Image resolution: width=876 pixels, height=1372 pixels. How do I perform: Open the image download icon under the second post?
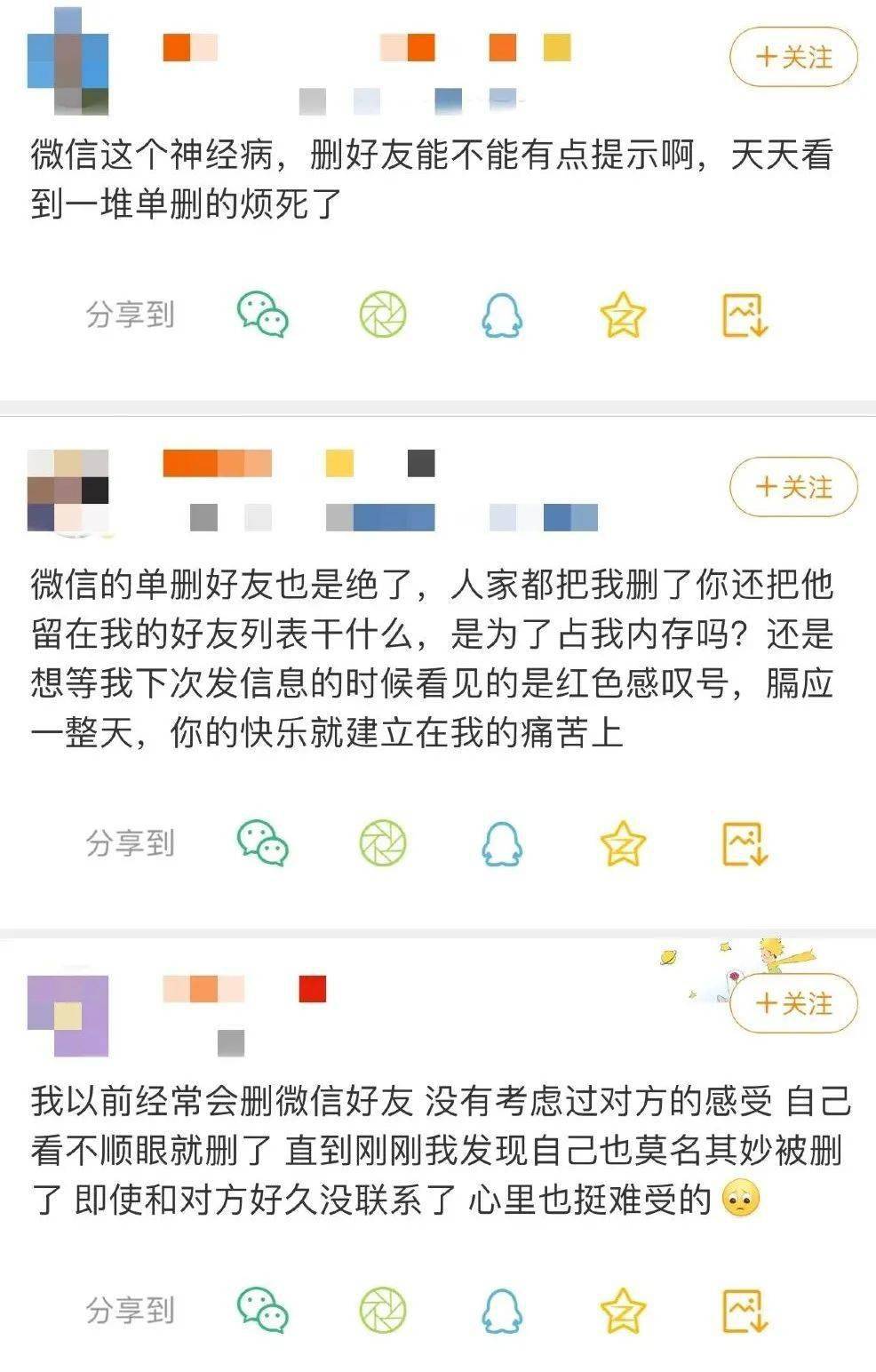(x=745, y=842)
